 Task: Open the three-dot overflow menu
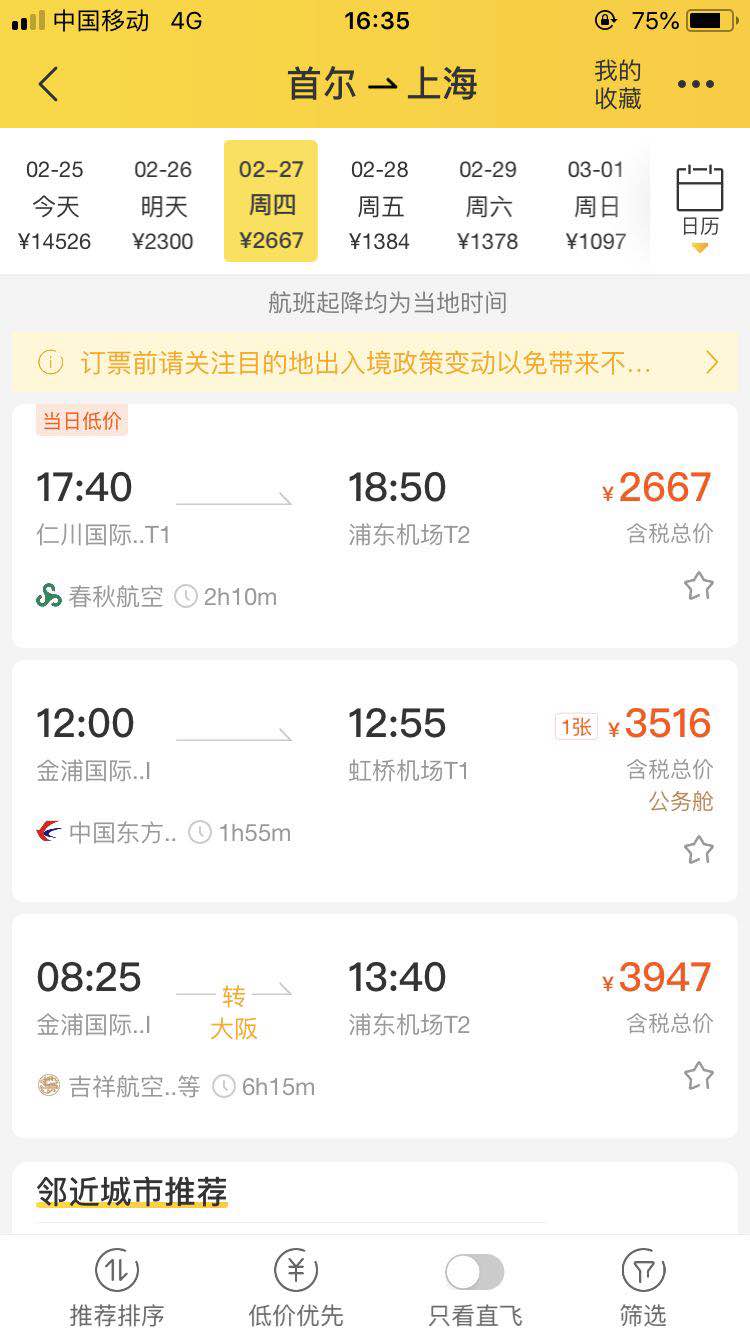[696, 85]
